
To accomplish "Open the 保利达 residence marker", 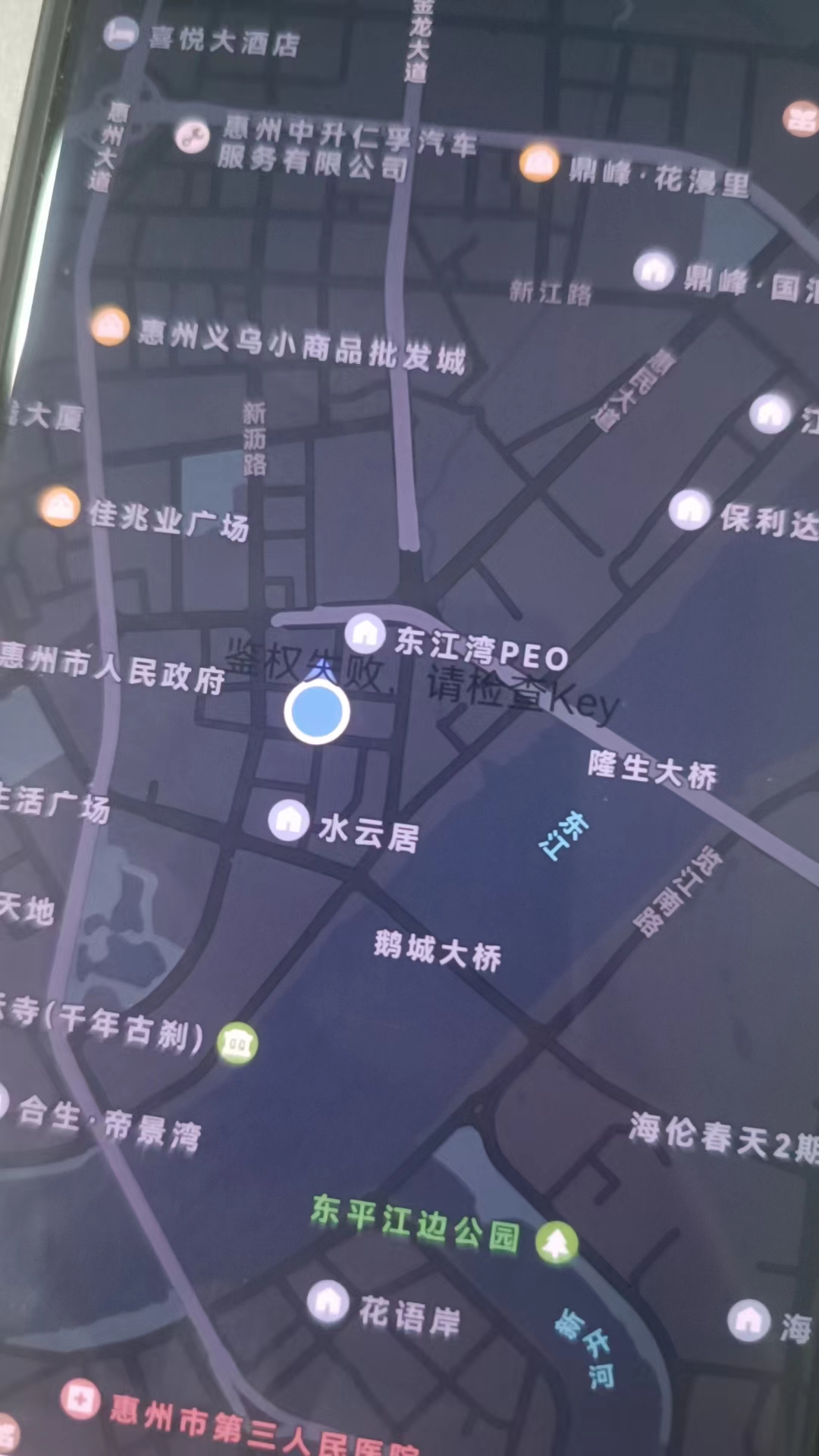I will pyautogui.click(x=689, y=509).
